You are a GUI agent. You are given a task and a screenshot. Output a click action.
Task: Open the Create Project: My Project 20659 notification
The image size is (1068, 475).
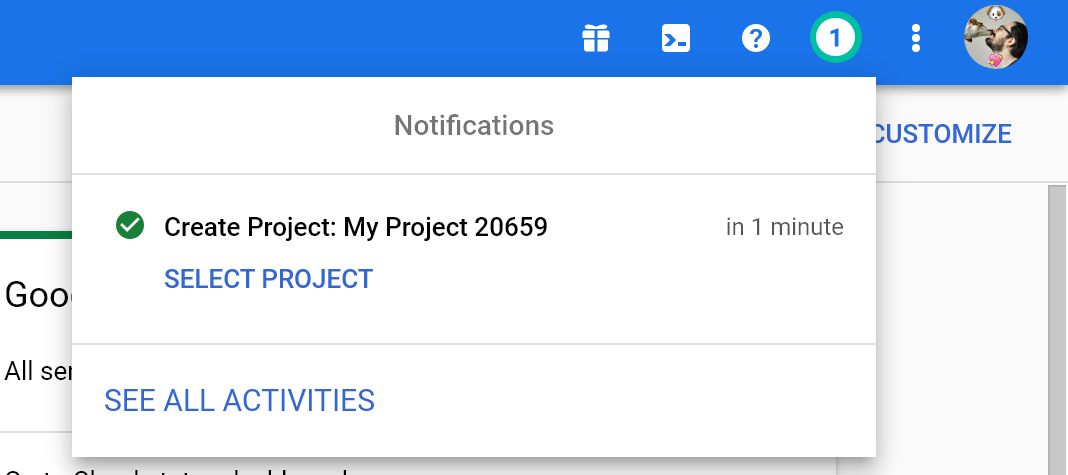tap(355, 227)
